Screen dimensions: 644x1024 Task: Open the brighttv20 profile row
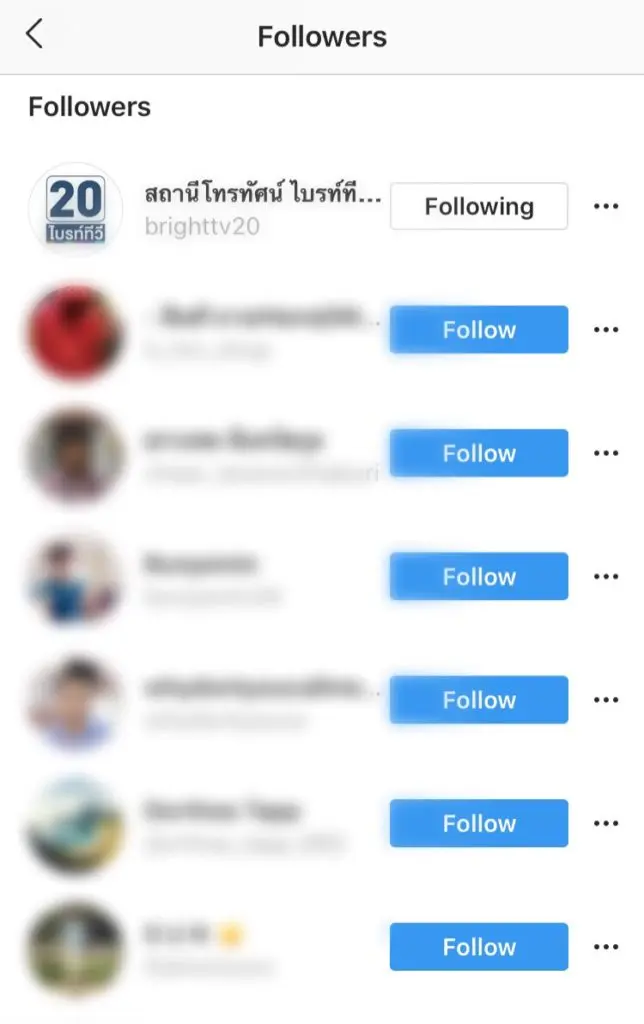coord(260,207)
